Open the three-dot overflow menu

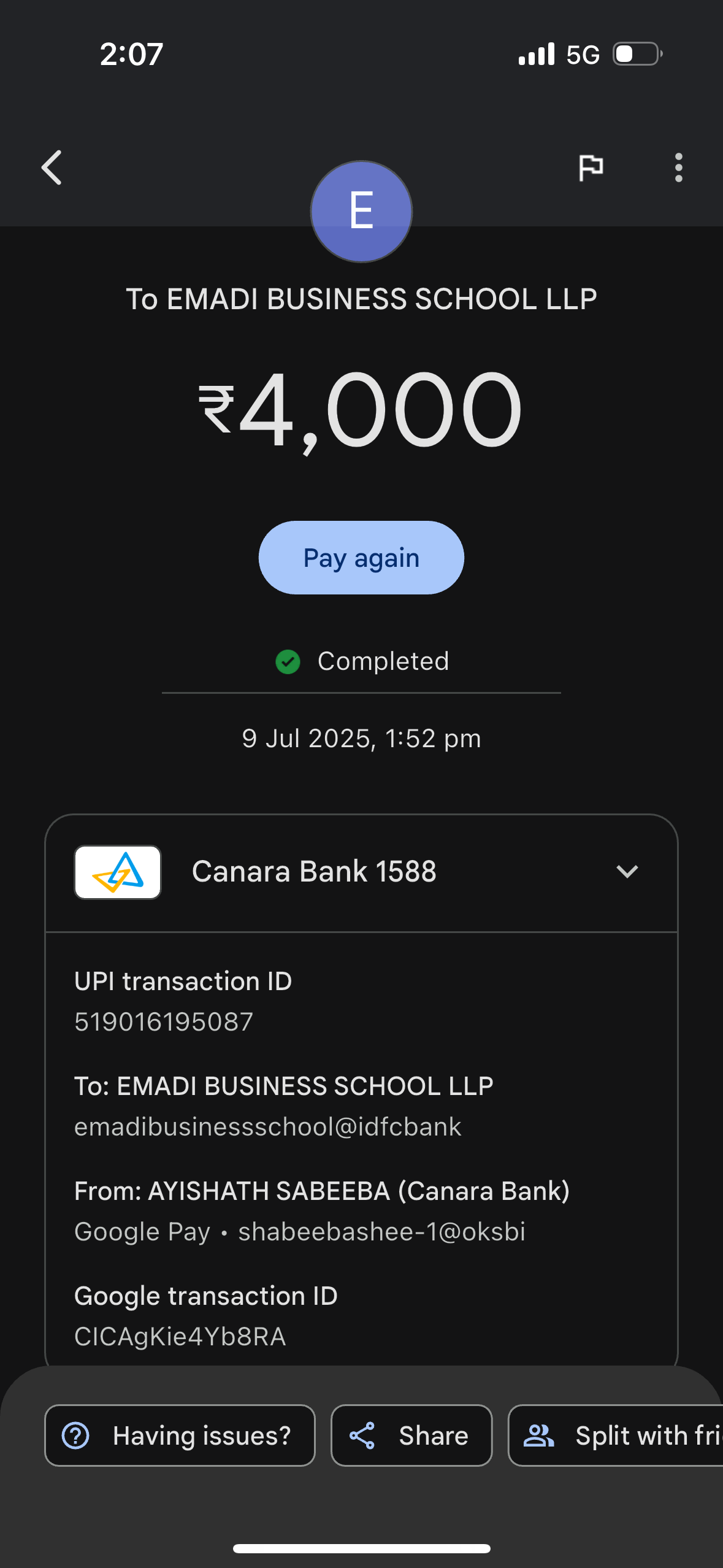[x=678, y=167]
